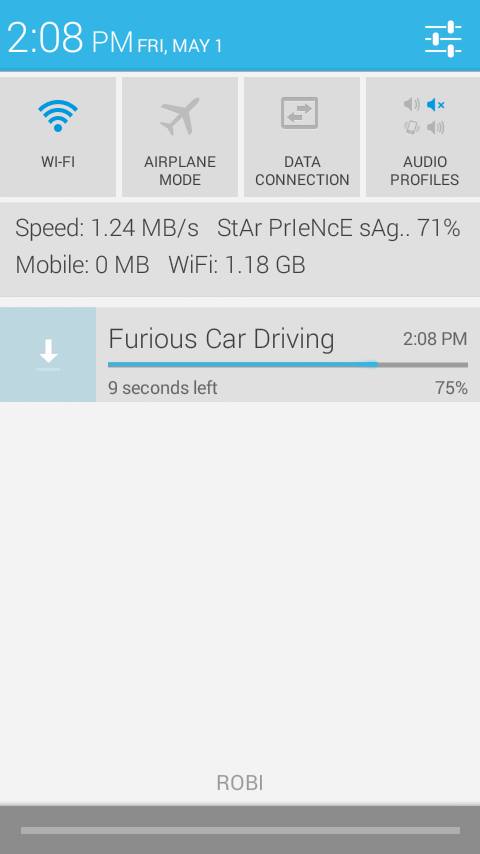
Task: Open the quick settings panel icon
Action: pos(443,39)
